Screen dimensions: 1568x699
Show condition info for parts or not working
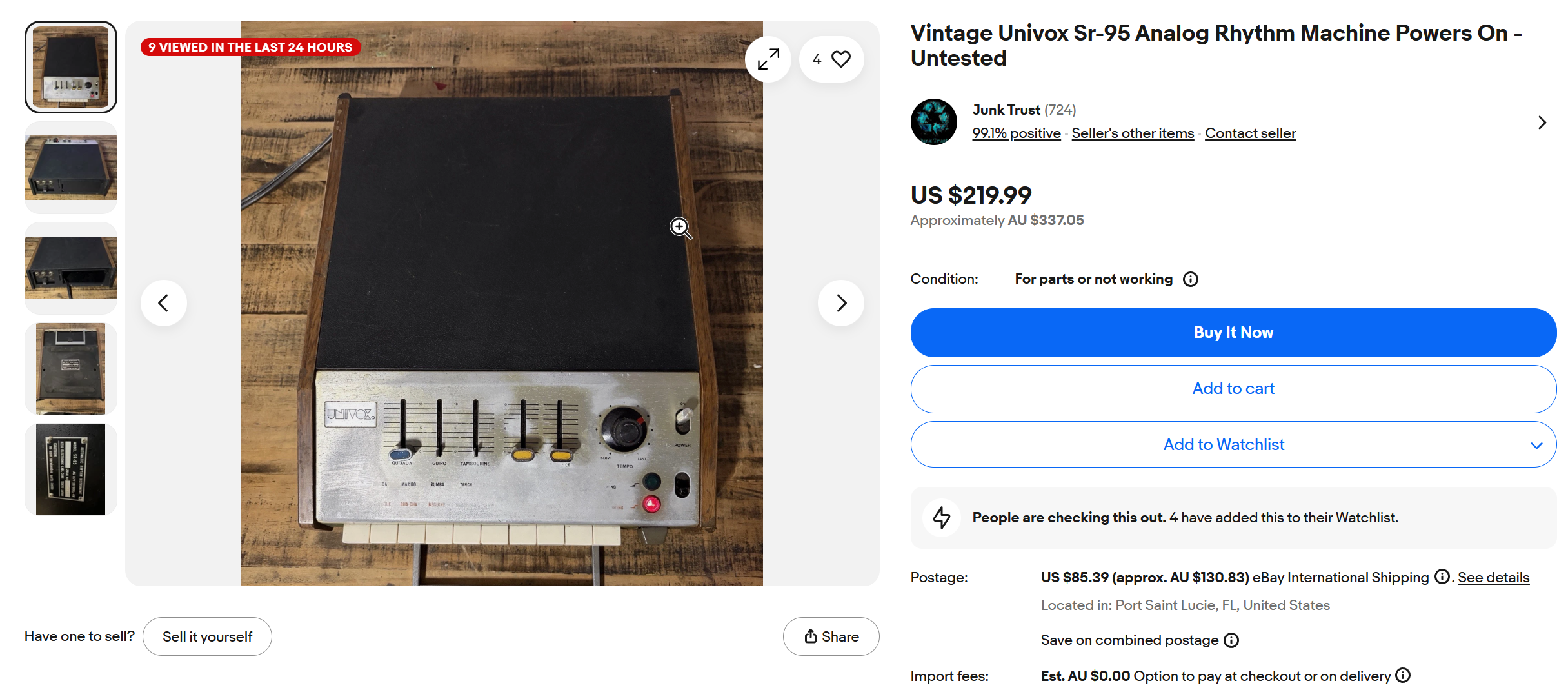pyautogui.click(x=1190, y=279)
